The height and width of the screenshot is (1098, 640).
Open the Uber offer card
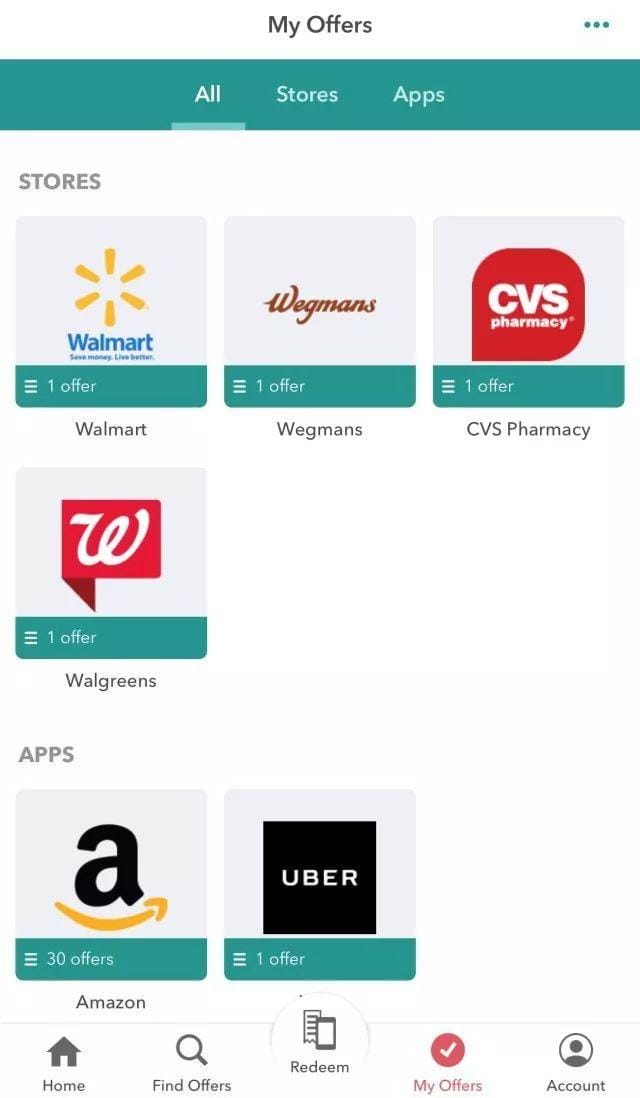[x=320, y=884]
